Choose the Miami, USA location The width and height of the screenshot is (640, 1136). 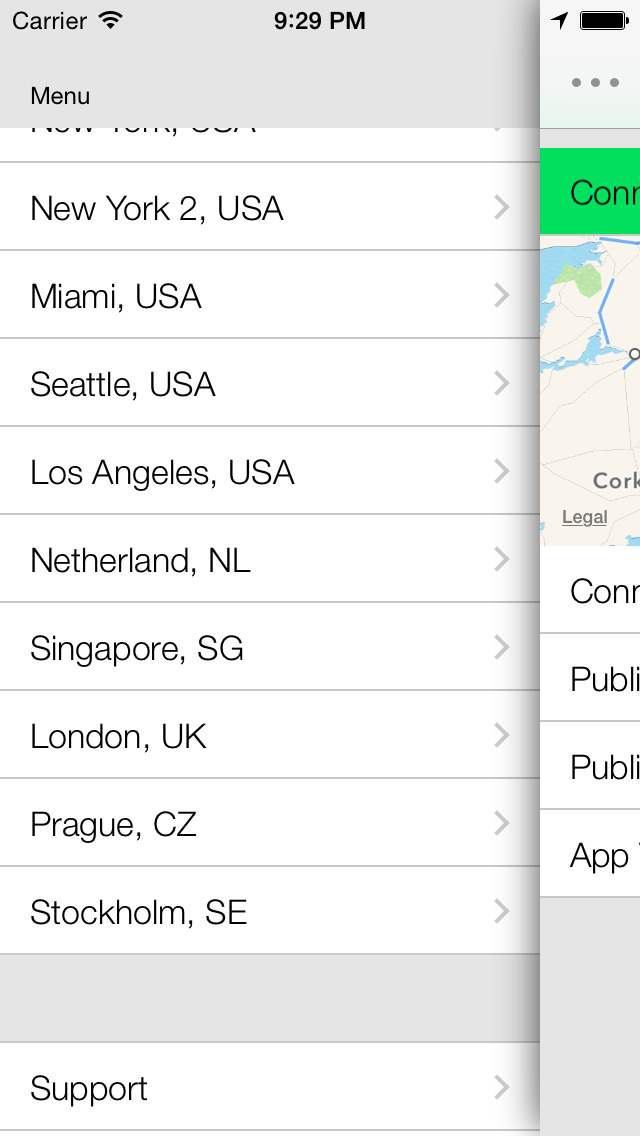coord(268,296)
